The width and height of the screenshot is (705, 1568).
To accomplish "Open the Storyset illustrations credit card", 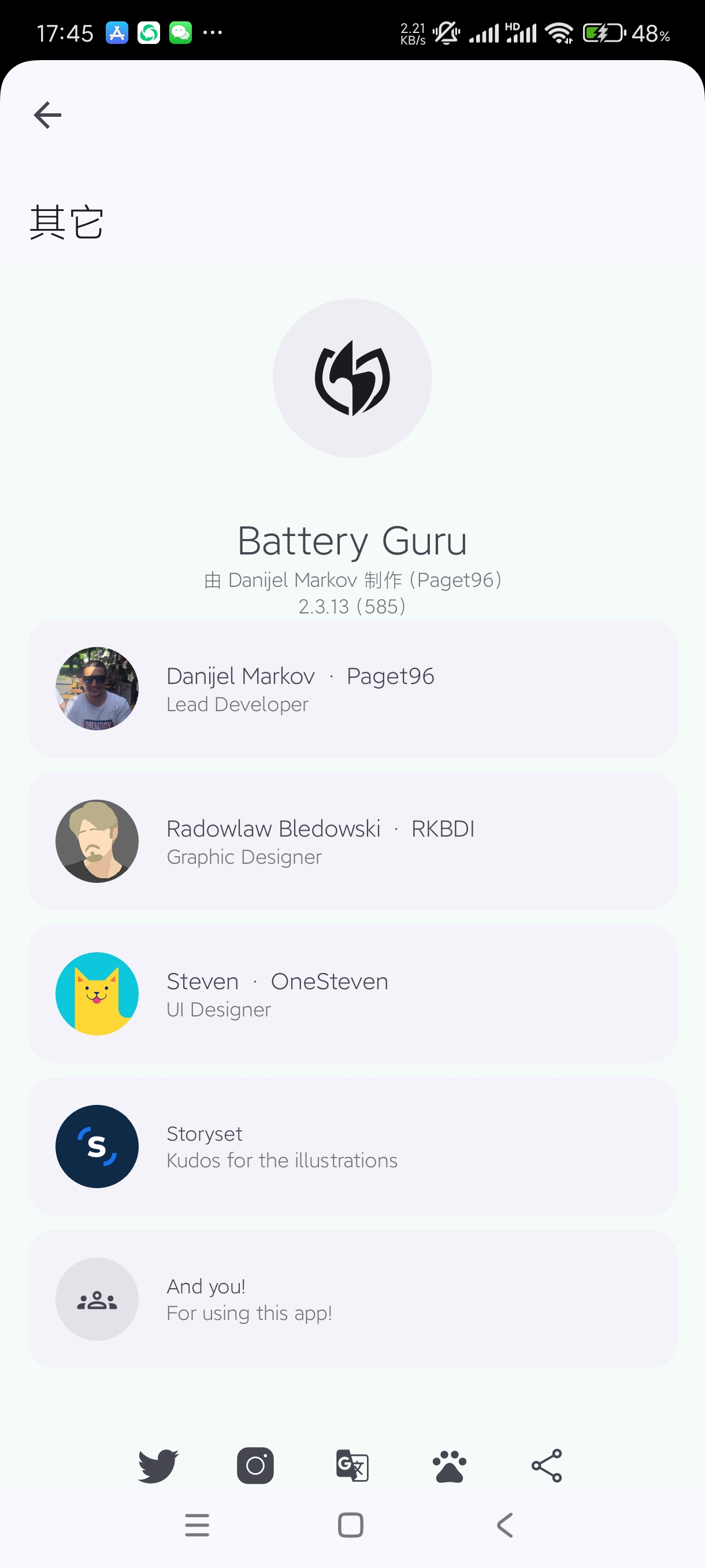I will pyautogui.click(x=351, y=1146).
